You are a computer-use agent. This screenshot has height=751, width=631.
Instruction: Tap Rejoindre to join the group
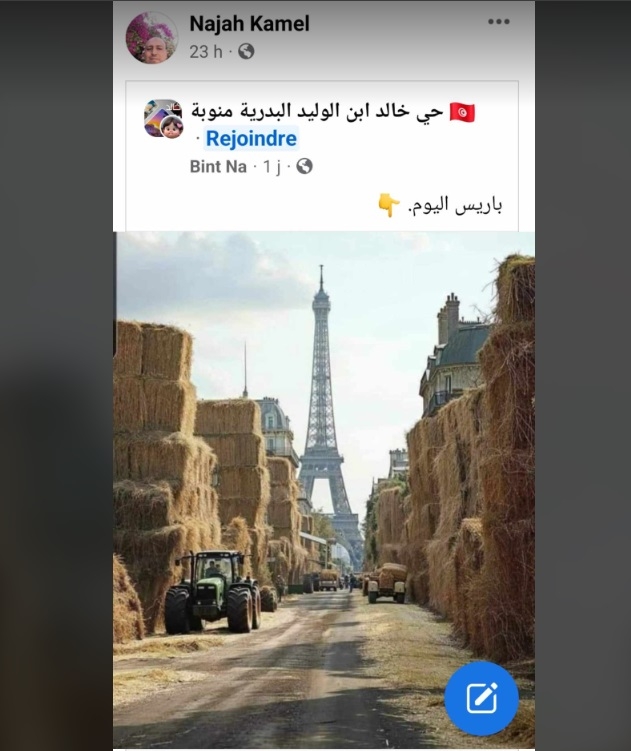point(251,139)
